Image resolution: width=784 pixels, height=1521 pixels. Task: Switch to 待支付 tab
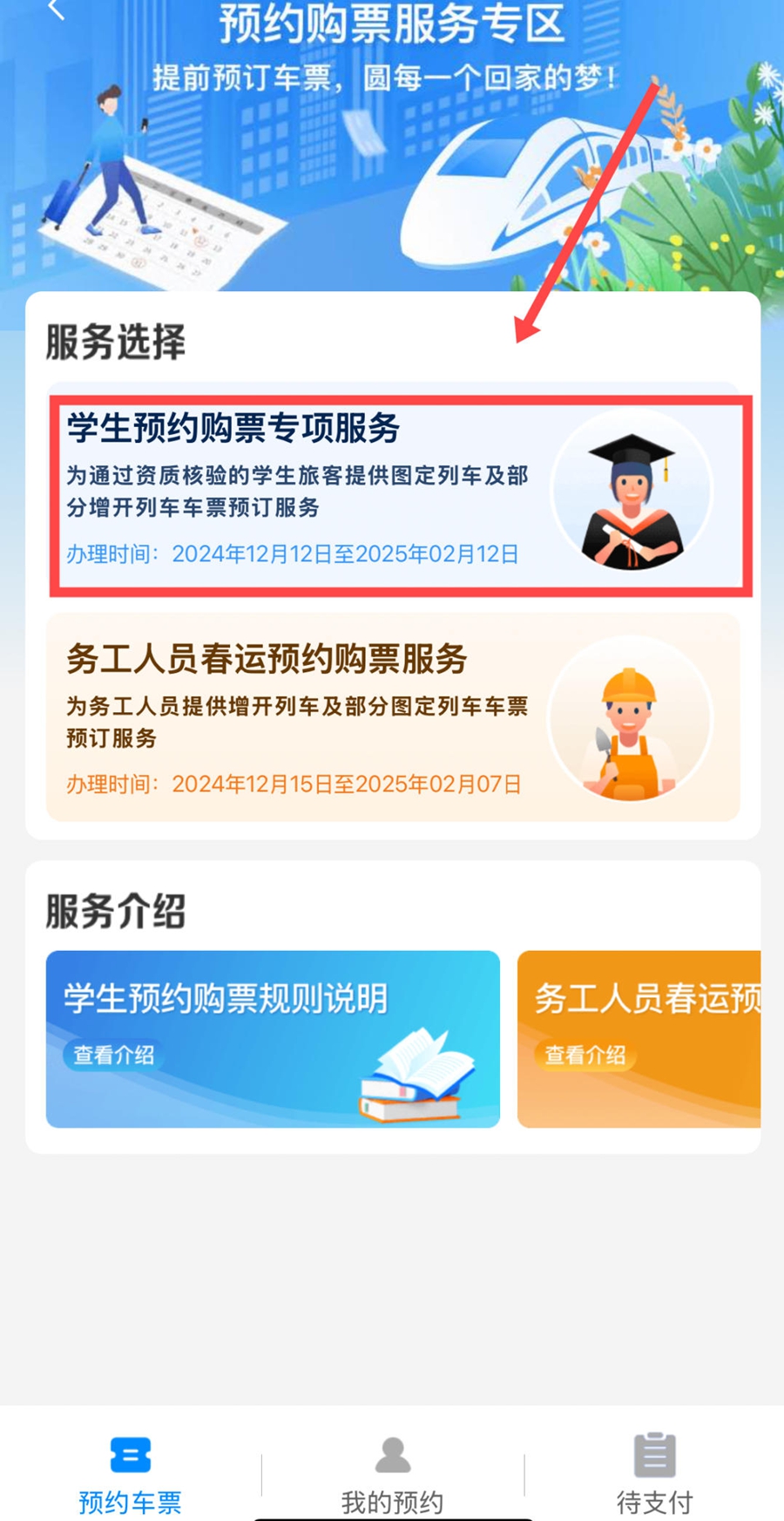[x=654, y=1472]
